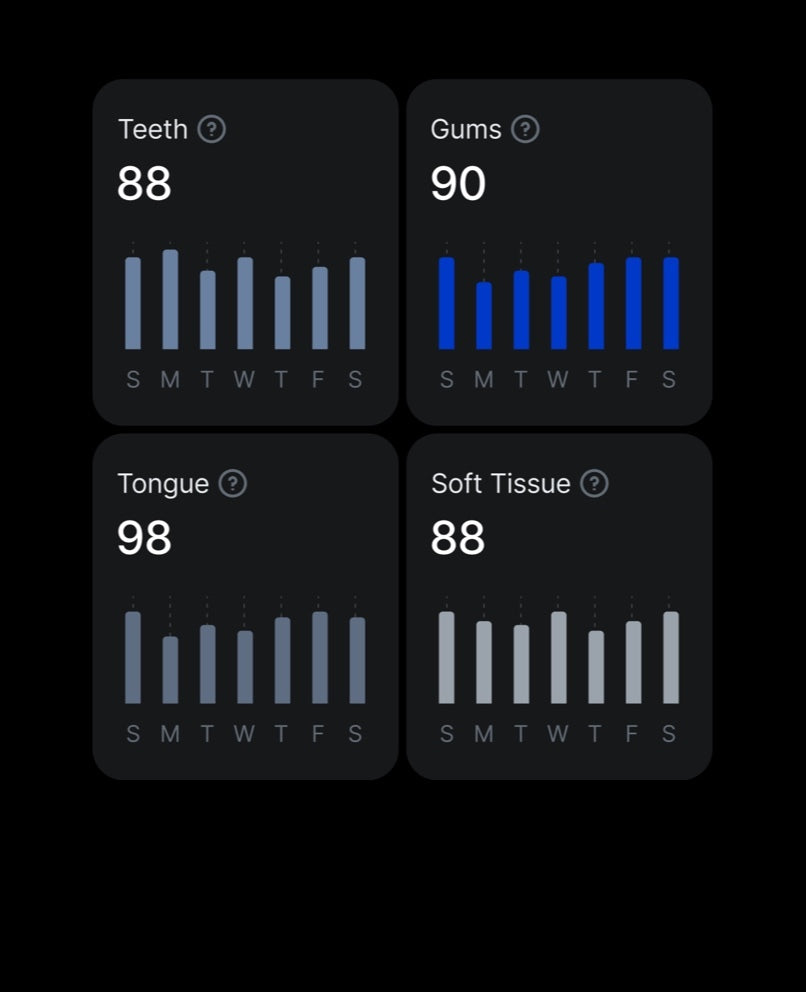The width and height of the screenshot is (806, 992).
Task: Tap the question mark beside Gums
Action: click(x=525, y=129)
